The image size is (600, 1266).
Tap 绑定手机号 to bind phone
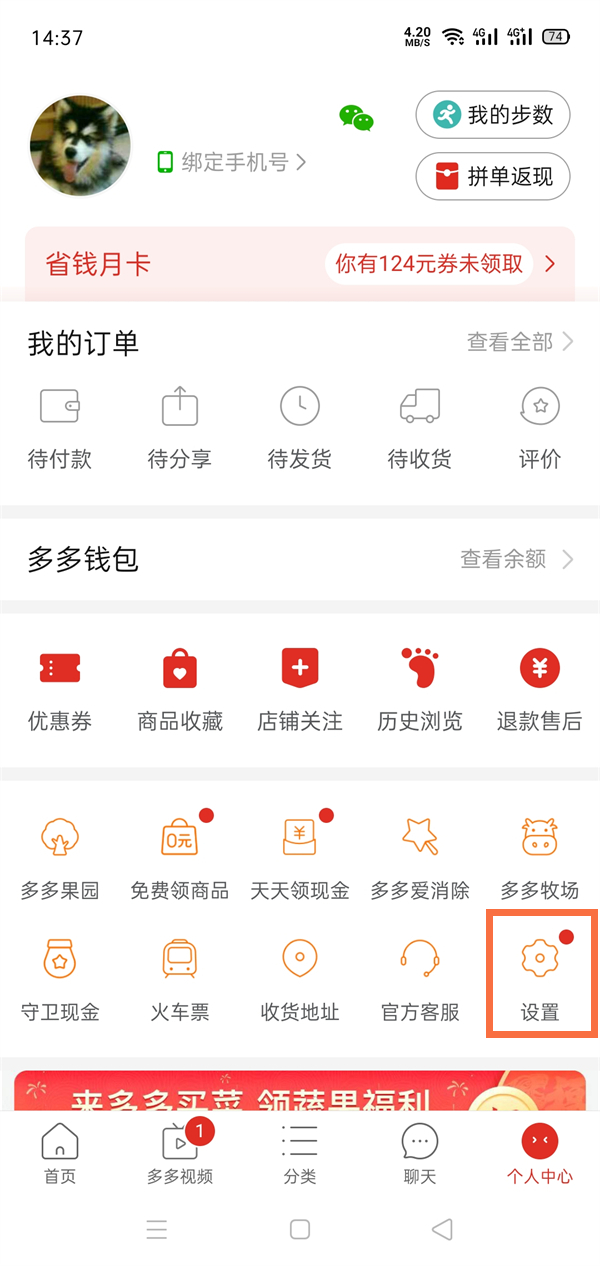(232, 162)
